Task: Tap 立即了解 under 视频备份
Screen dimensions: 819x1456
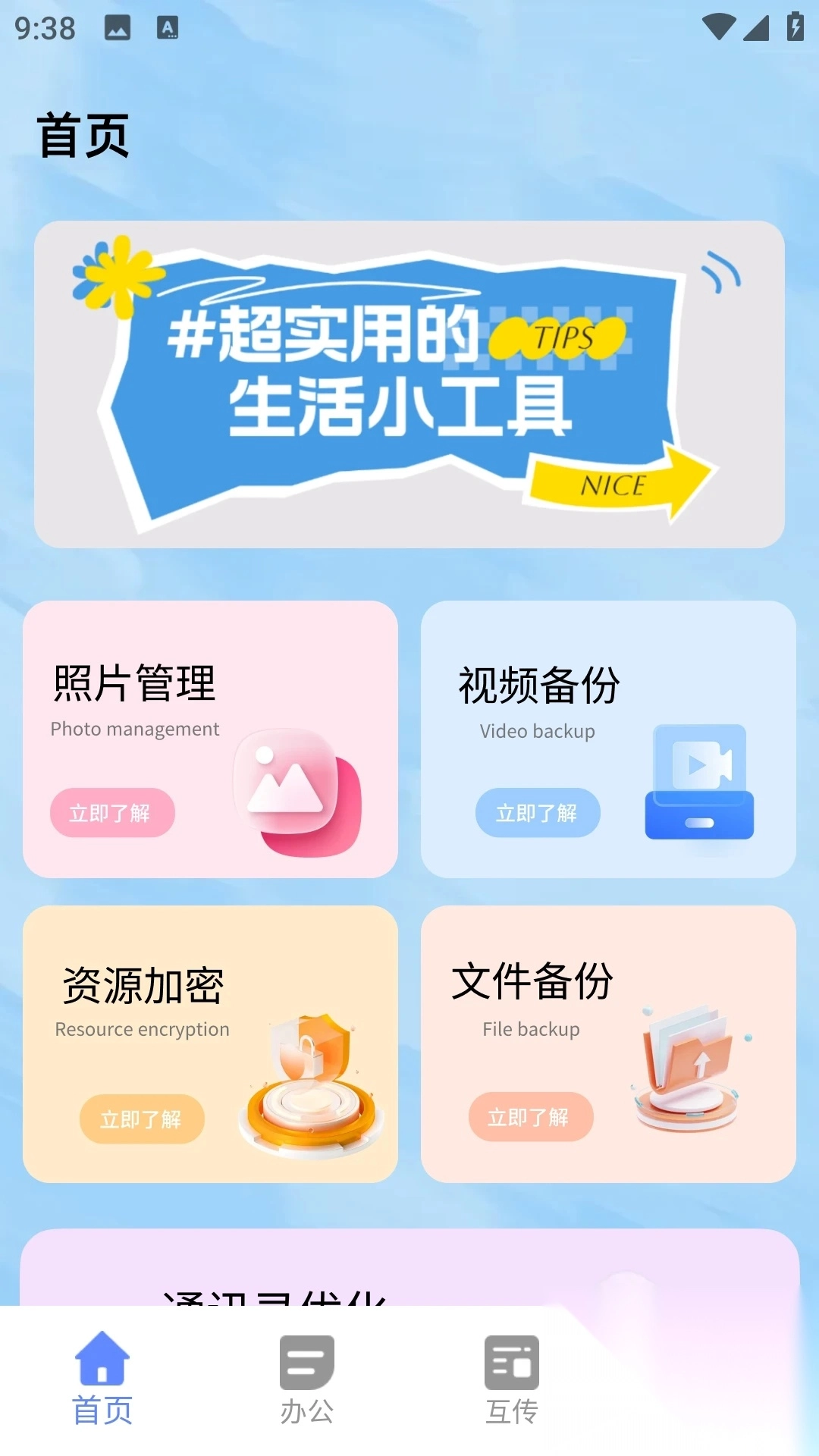Action: [538, 813]
